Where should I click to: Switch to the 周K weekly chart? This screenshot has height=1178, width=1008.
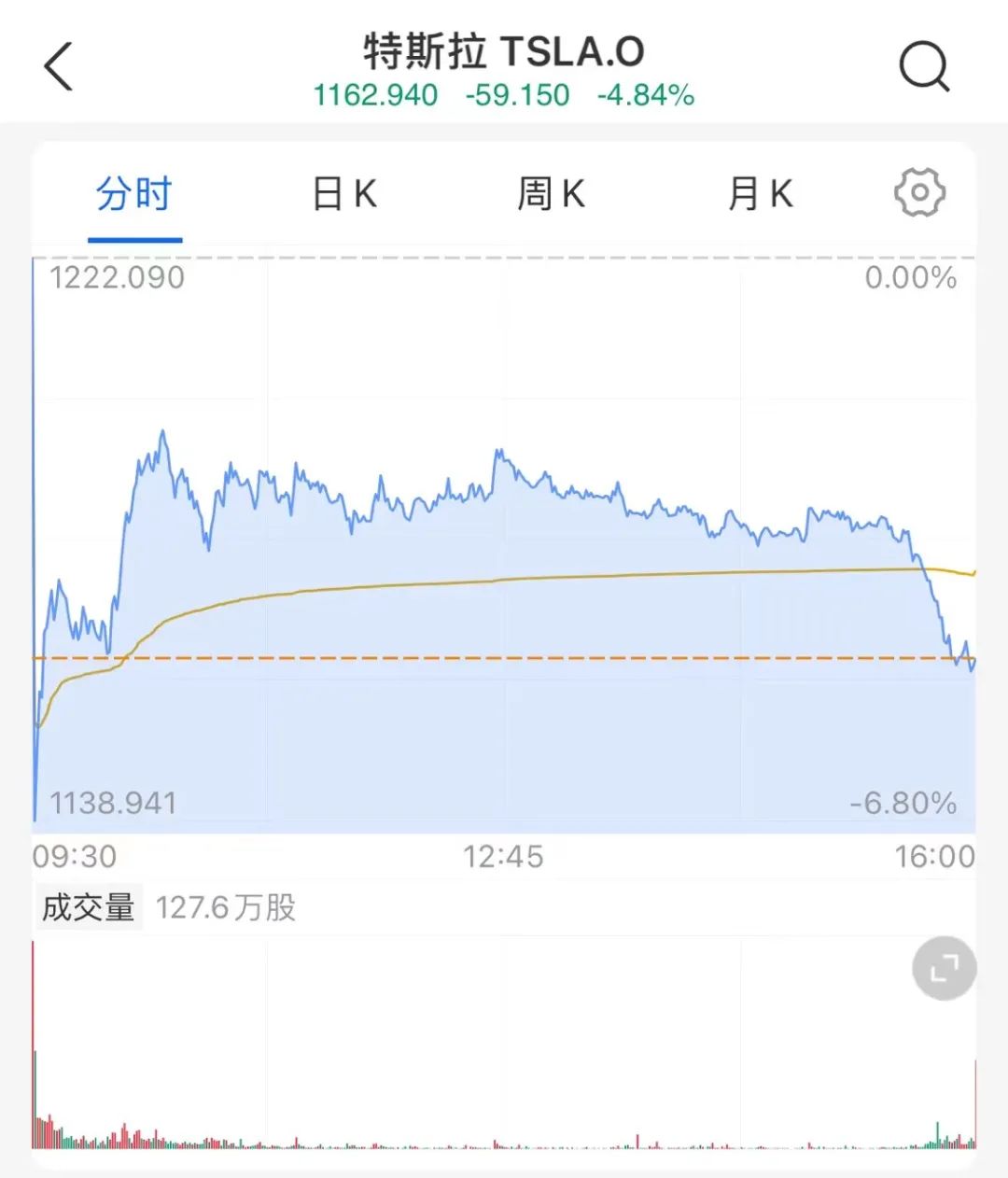pyautogui.click(x=551, y=195)
